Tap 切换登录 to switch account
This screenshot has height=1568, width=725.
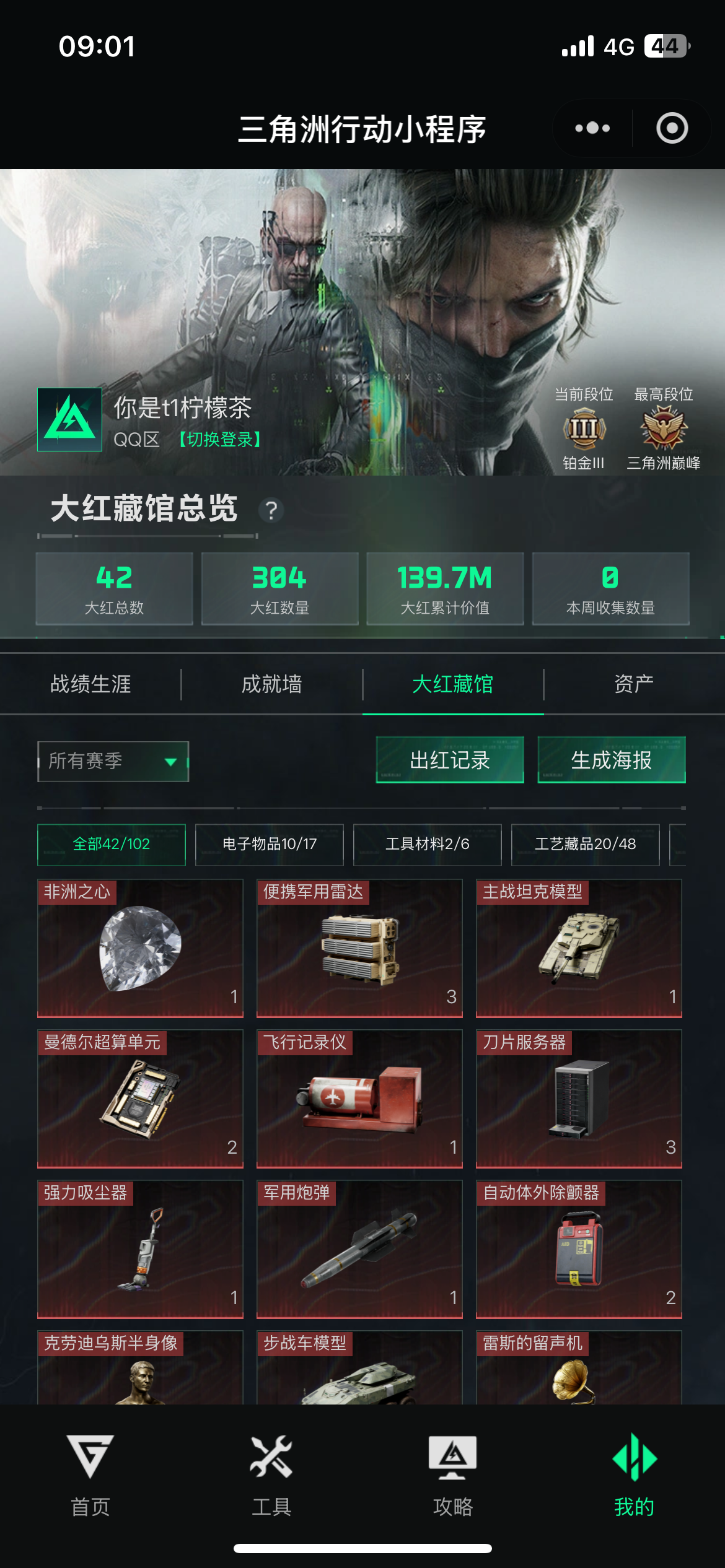(220, 440)
